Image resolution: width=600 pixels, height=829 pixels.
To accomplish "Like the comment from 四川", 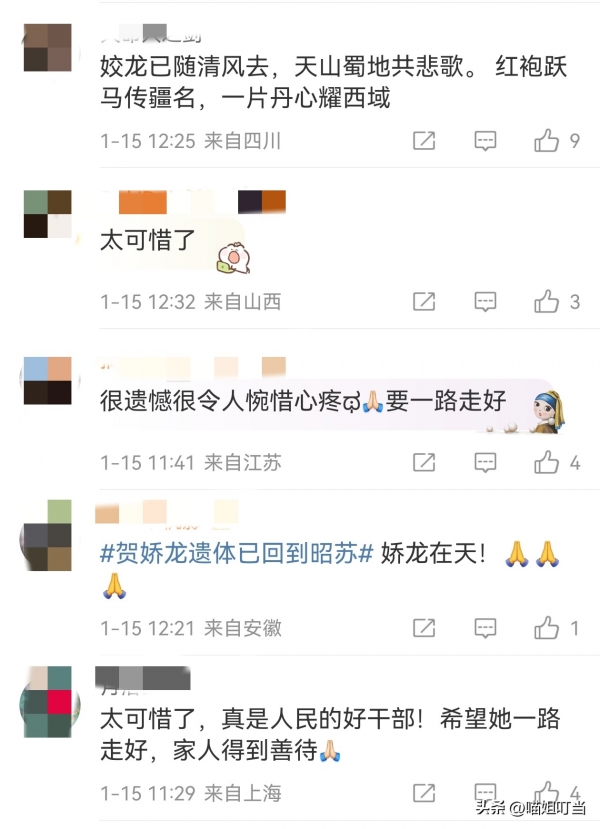I will click(546, 141).
